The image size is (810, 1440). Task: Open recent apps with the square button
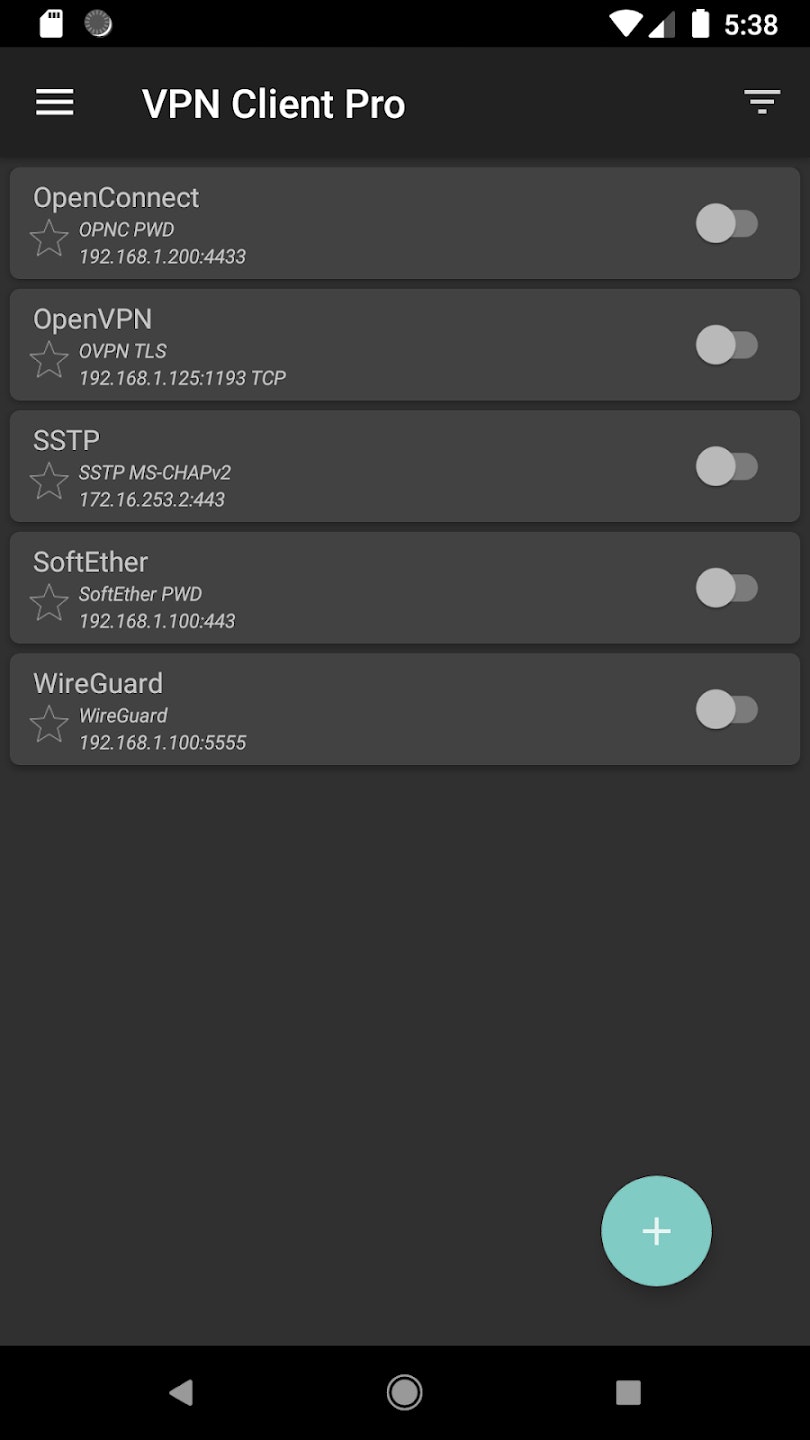tap(628, 1392)
